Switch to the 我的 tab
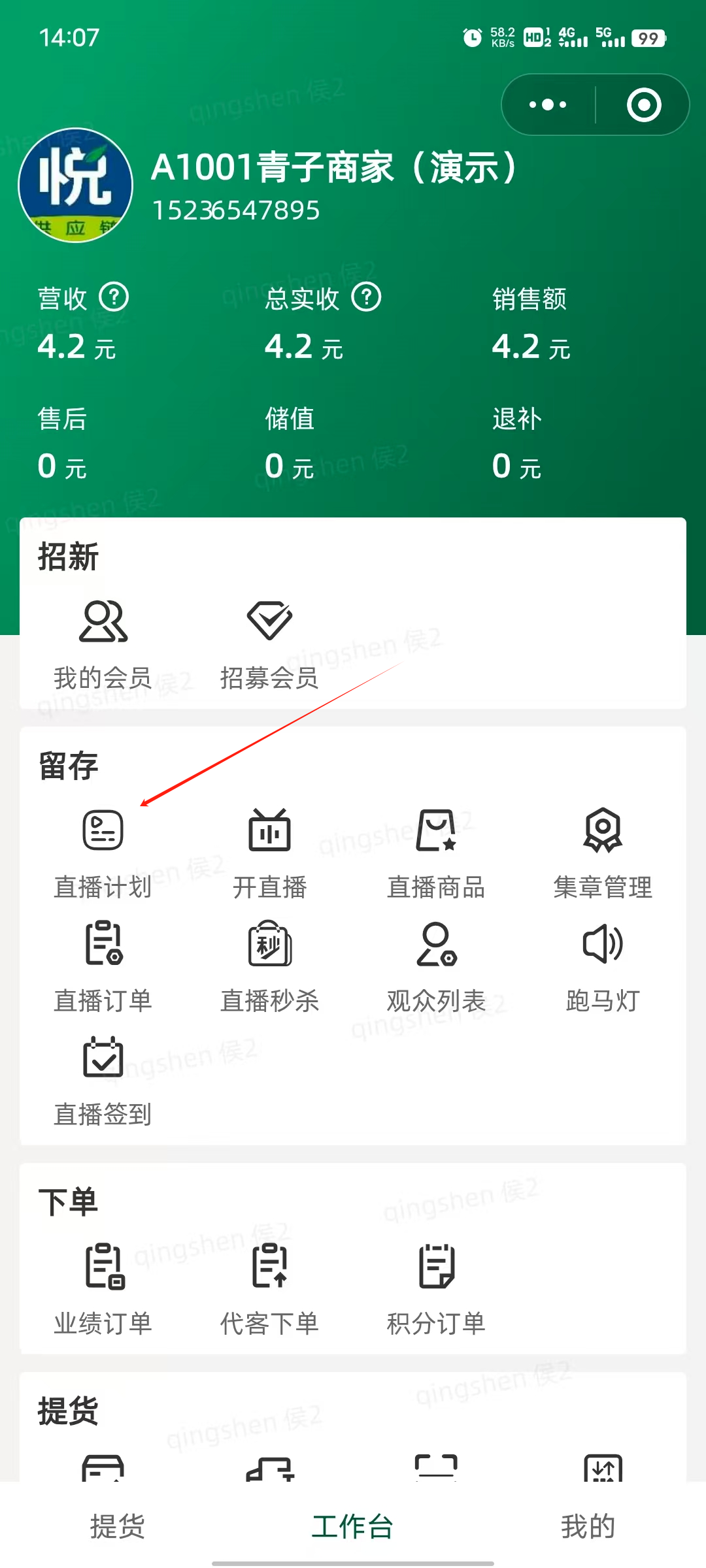The height and width of the screenshot is (1568, 706). 588,1526
